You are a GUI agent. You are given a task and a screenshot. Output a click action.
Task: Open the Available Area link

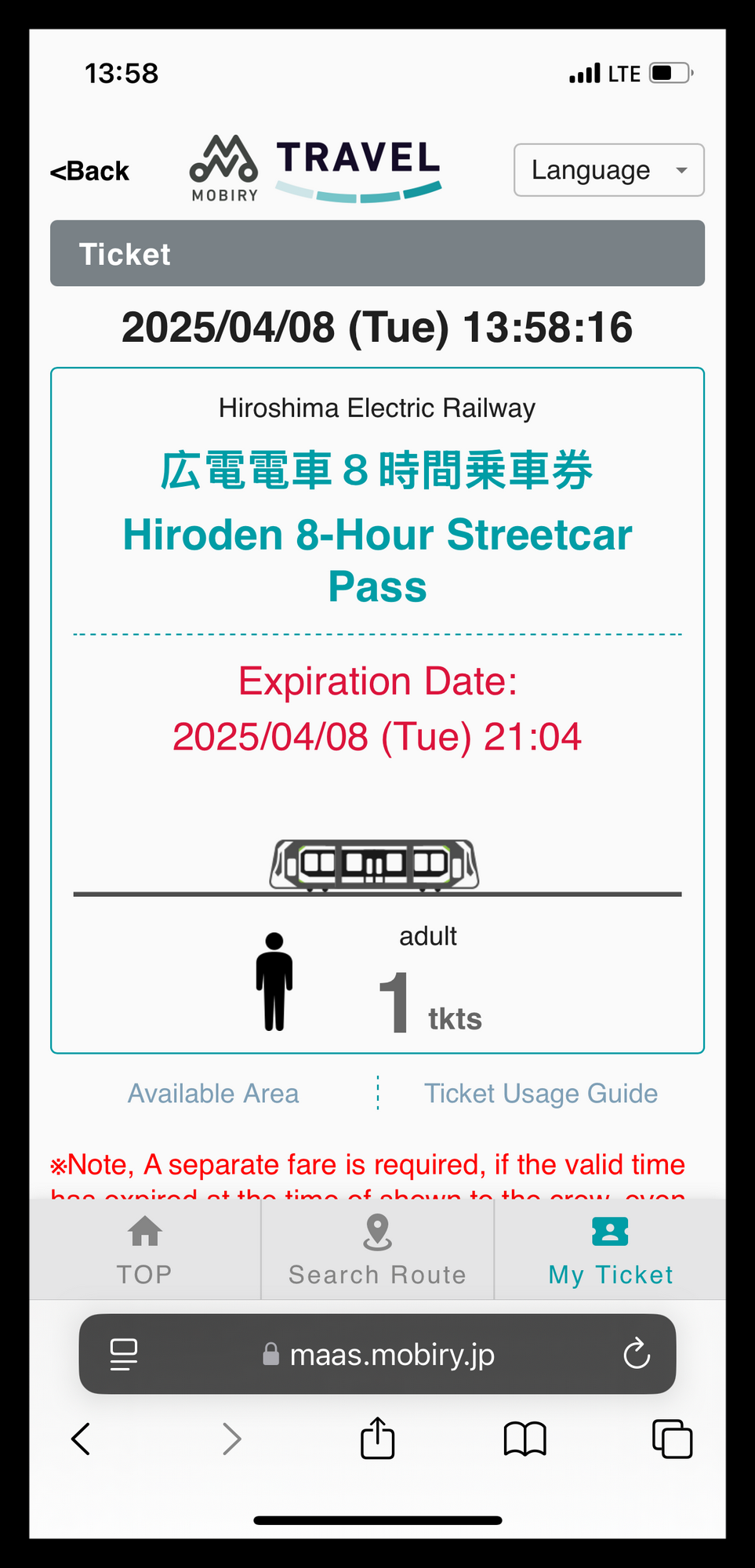213,1093
